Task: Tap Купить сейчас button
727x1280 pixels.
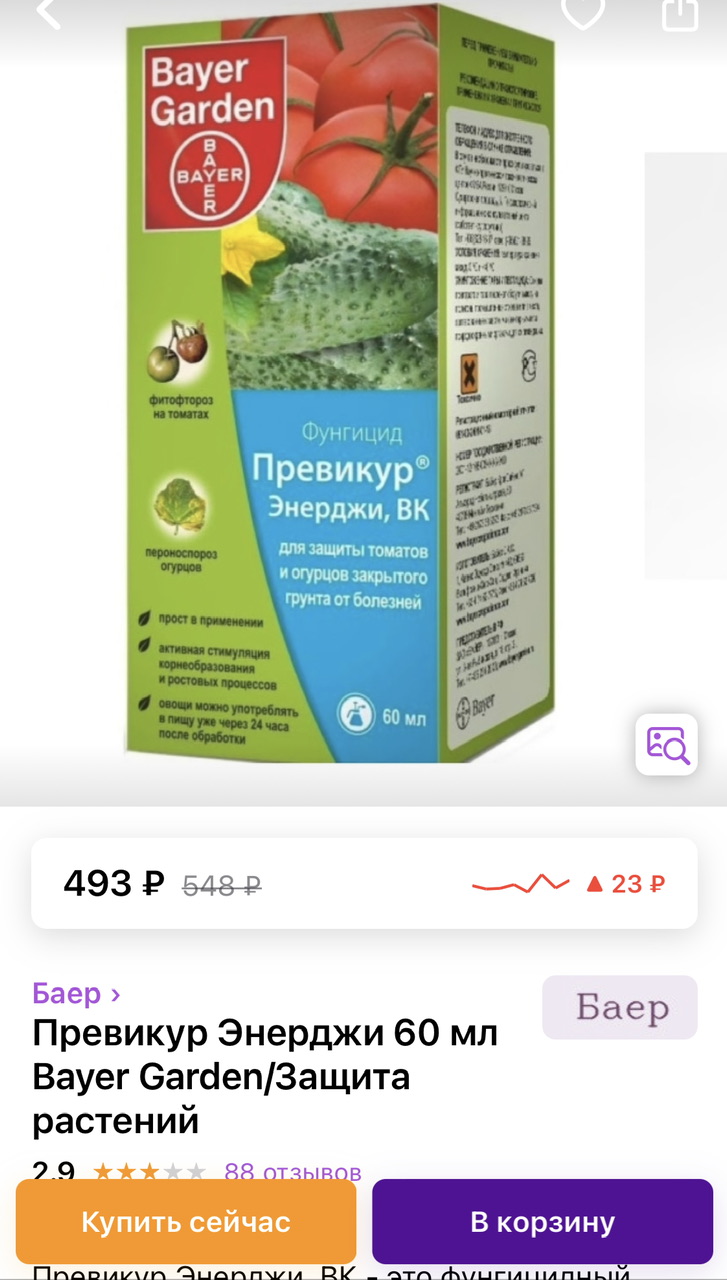Action: [186, 1222]
